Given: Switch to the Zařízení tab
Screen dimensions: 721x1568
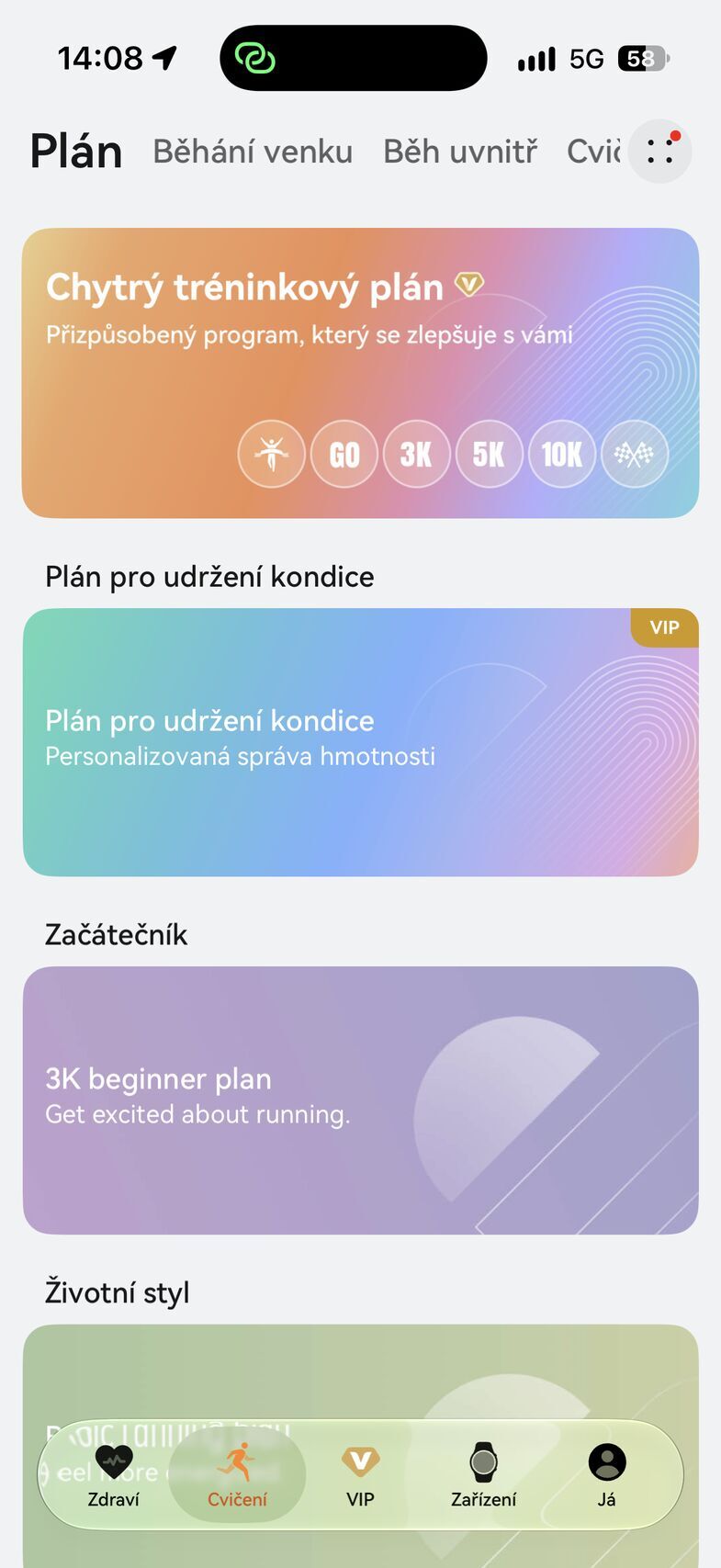Looking at the screenshot, I should click(483, 1475).
